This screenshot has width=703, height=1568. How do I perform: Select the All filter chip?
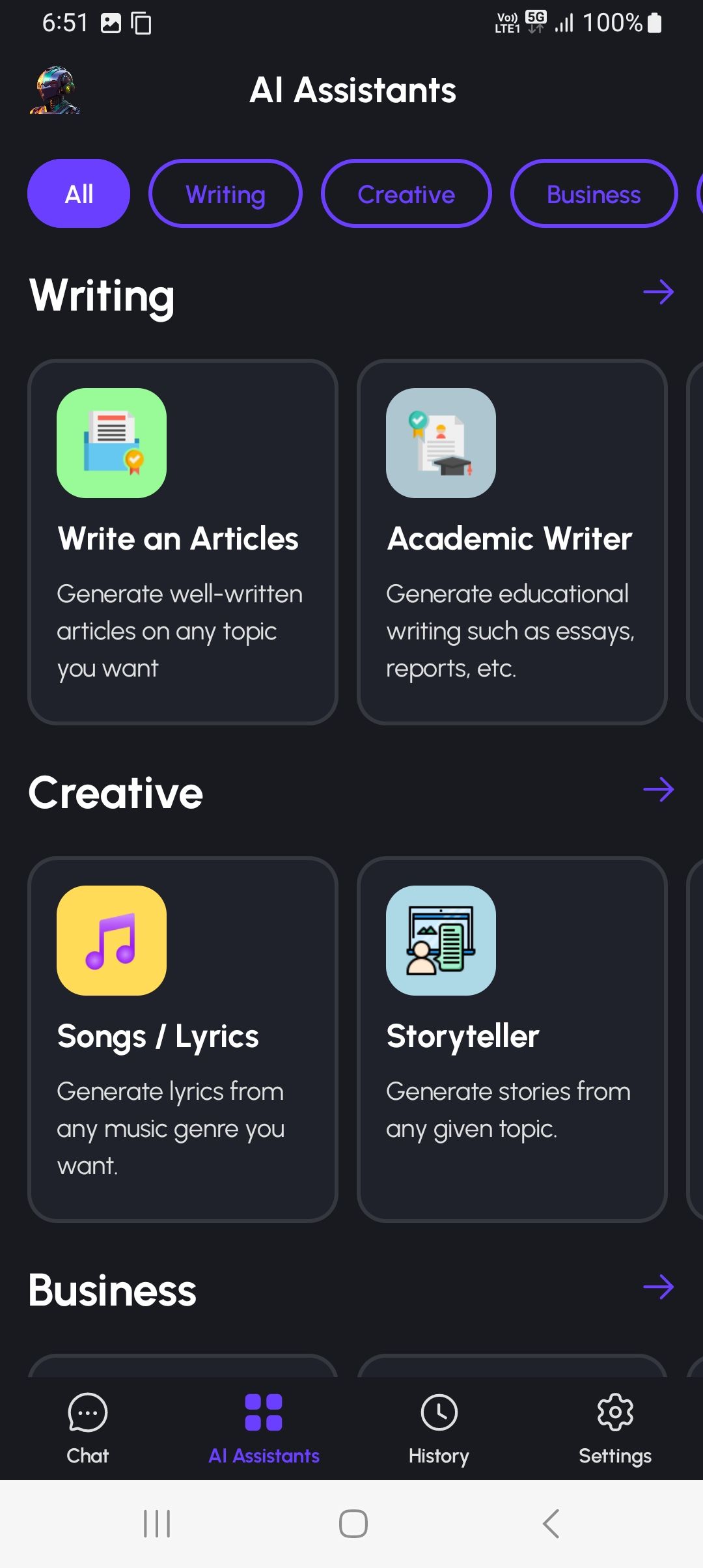[x=79, y=194]
